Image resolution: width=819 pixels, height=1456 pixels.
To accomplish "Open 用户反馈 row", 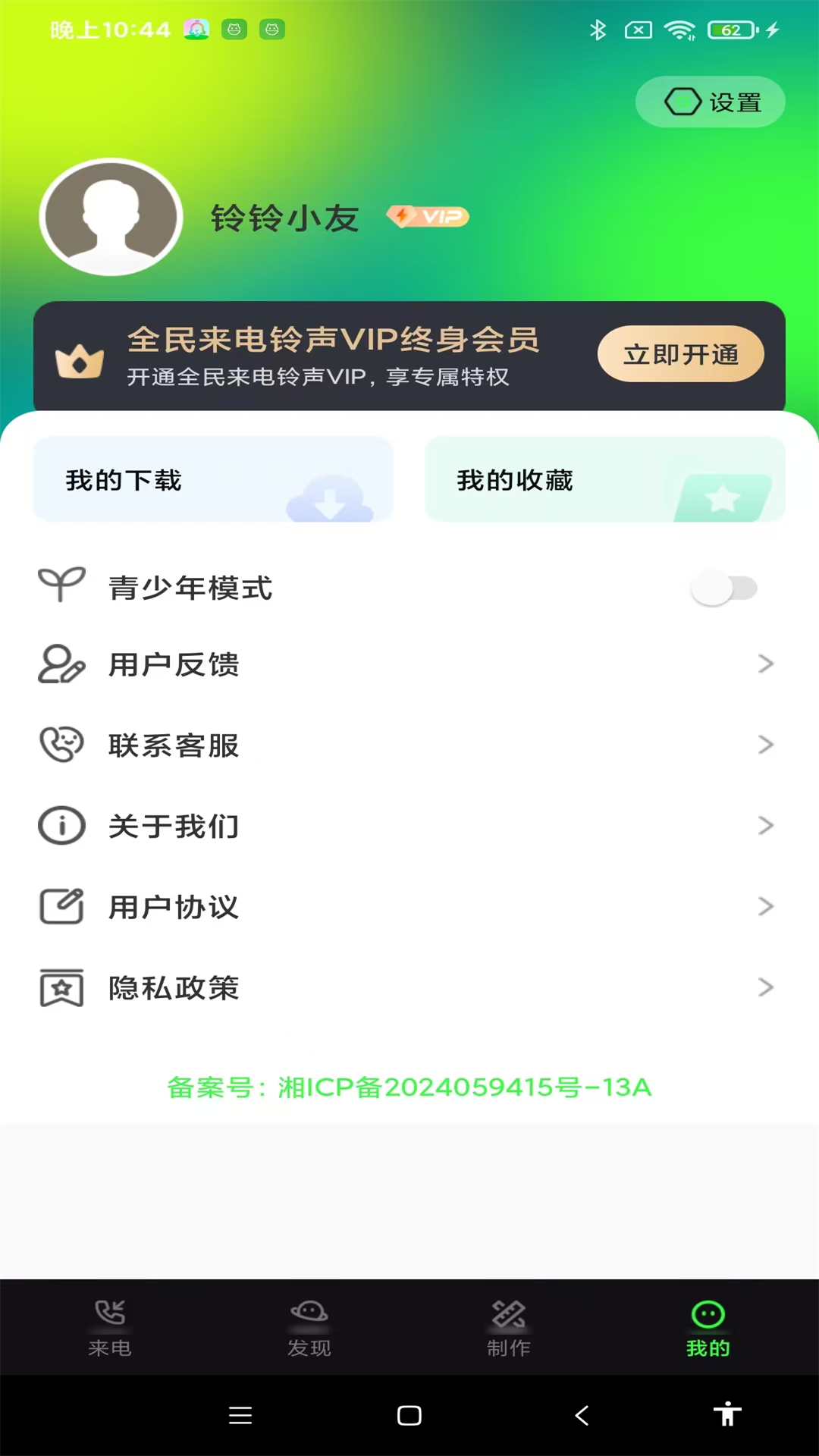I will coord(409,665).
